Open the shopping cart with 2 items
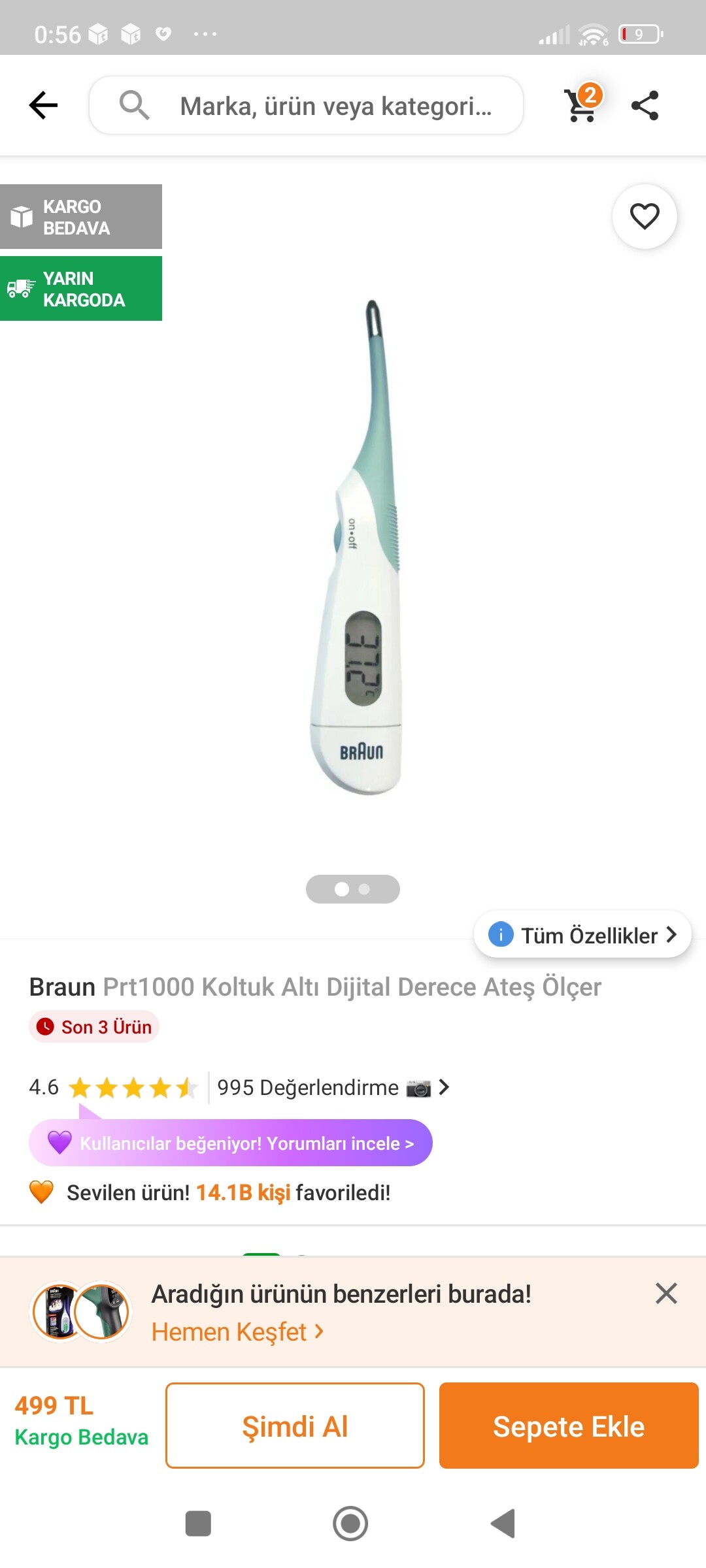 (x=582, y=105)
